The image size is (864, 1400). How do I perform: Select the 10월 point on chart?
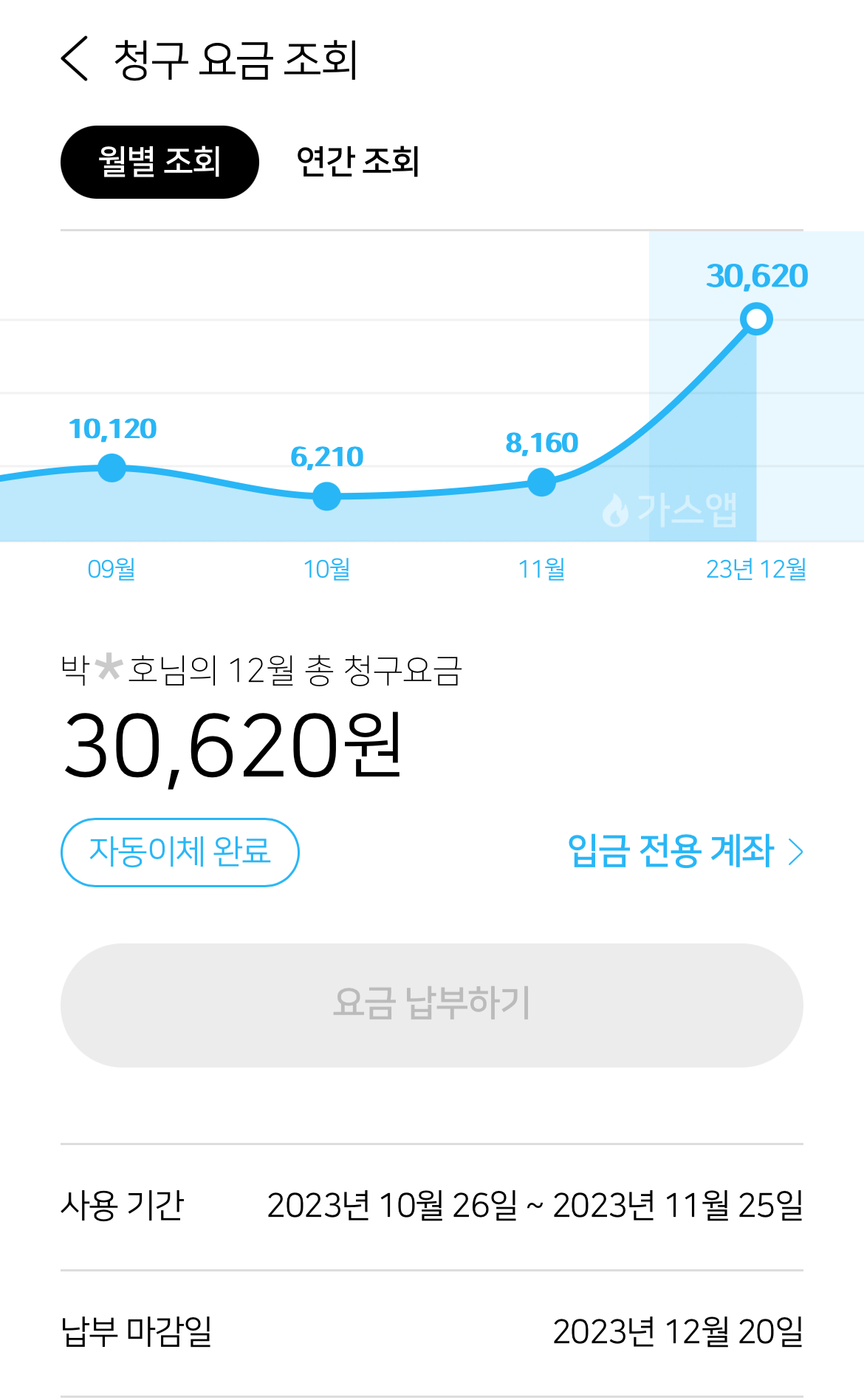pyautogui.click(x=327, y=496)
